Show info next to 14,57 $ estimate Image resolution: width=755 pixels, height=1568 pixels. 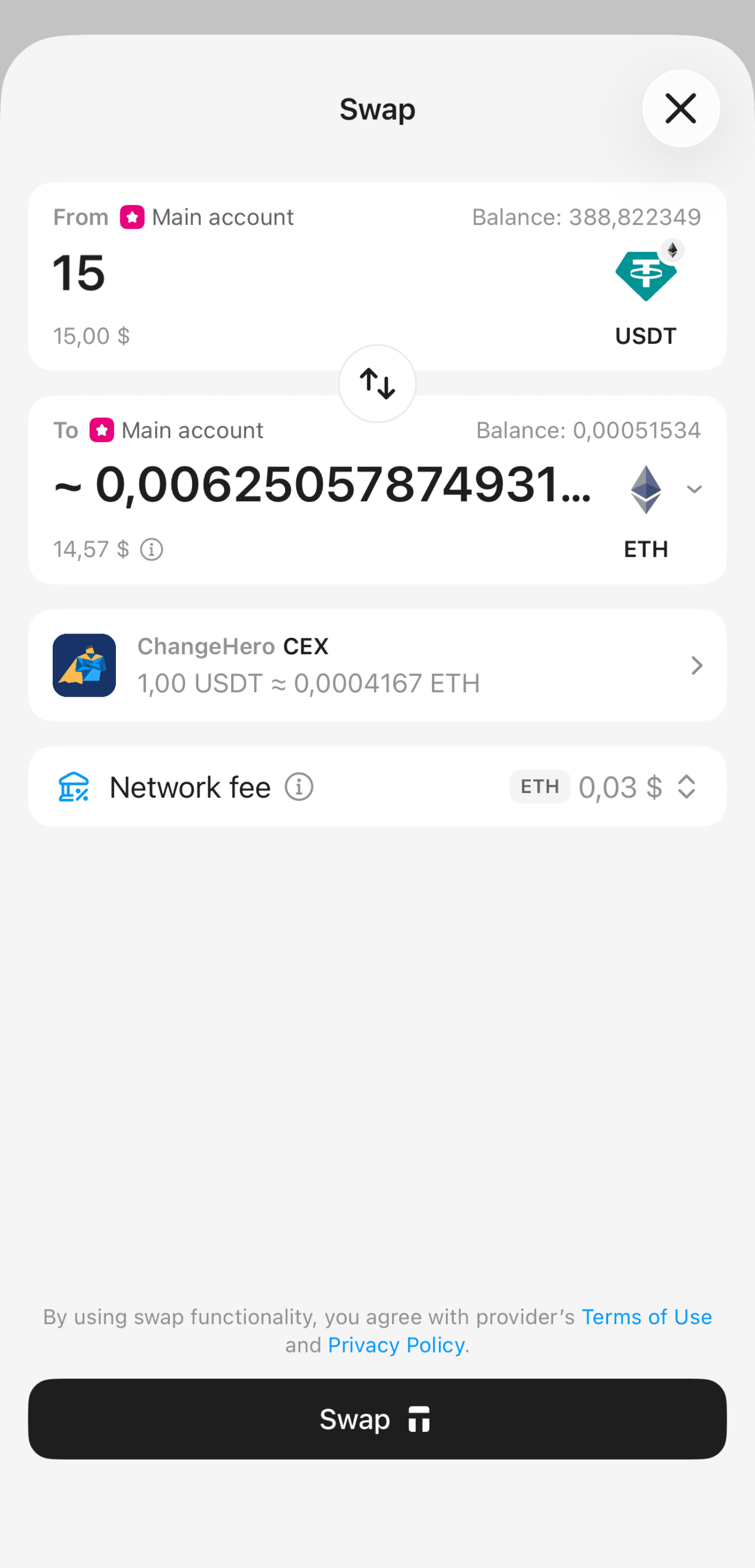(151, 550)
